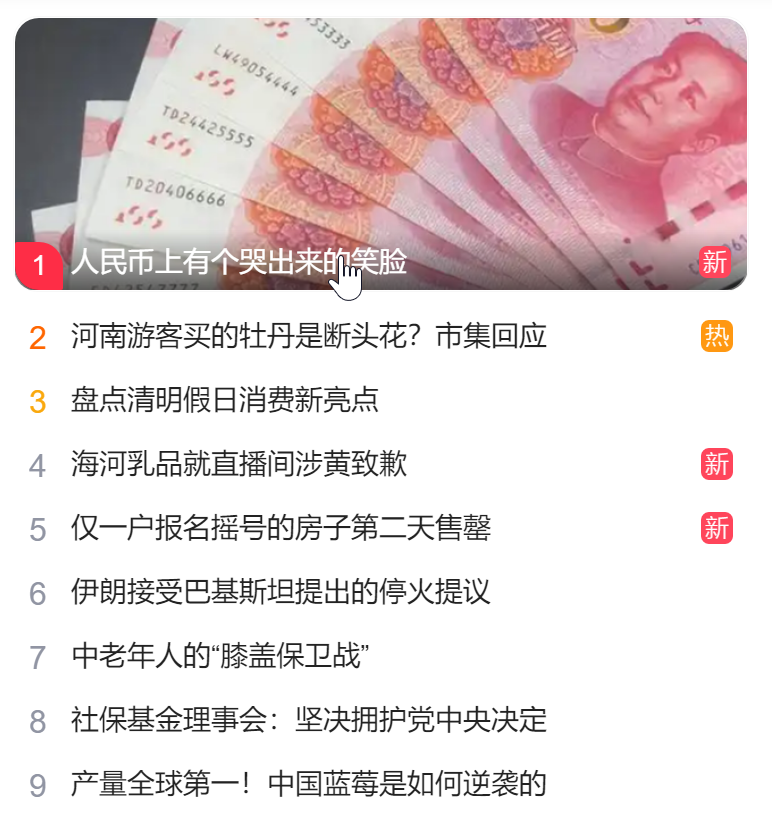Click the orange number 2 rank indicator
This screenshot has width=772, height=840.
[x=38, y=338]
